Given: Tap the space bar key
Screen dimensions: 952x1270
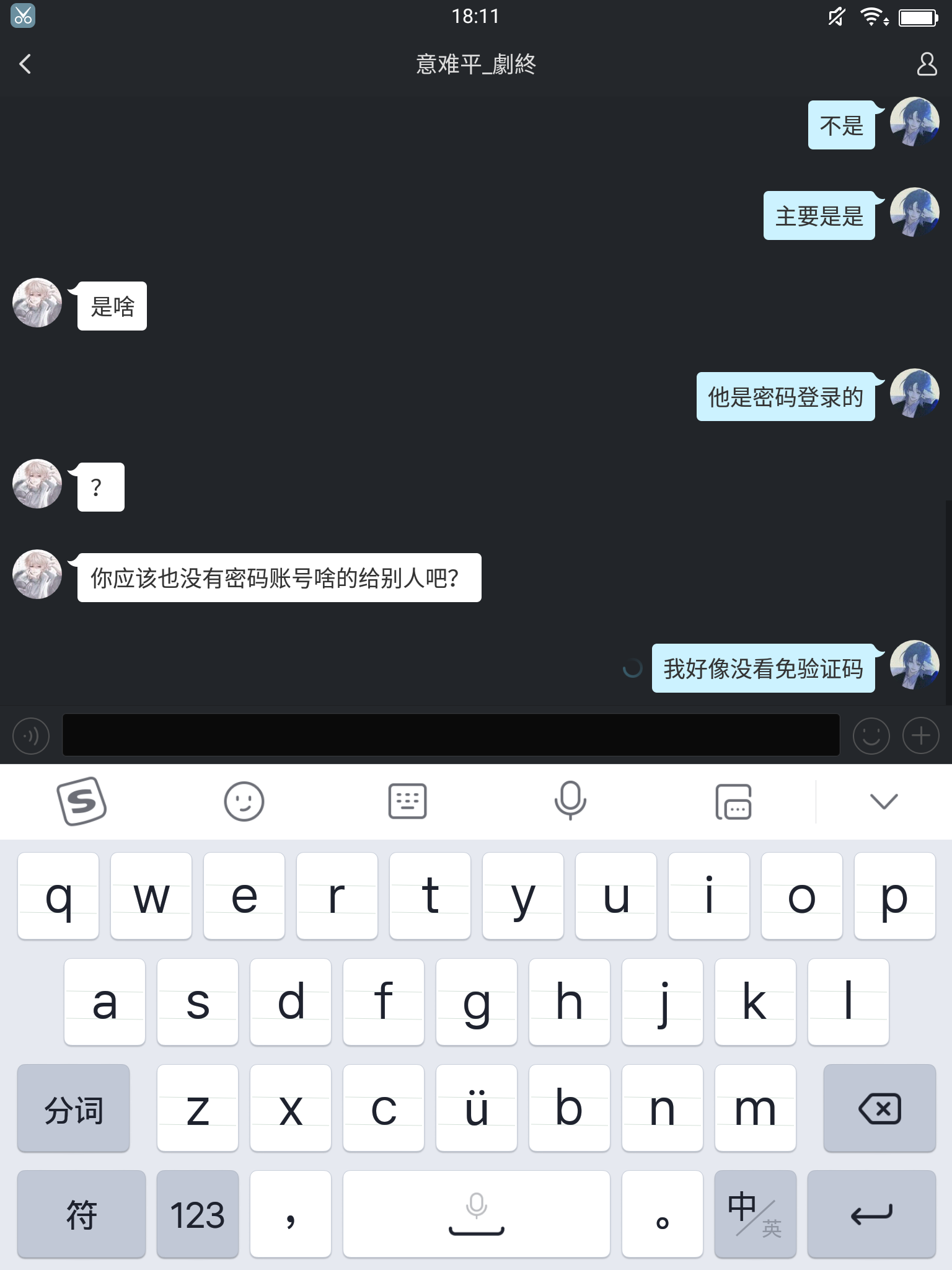Looking at the screenshot, I should pos(476,1214).
